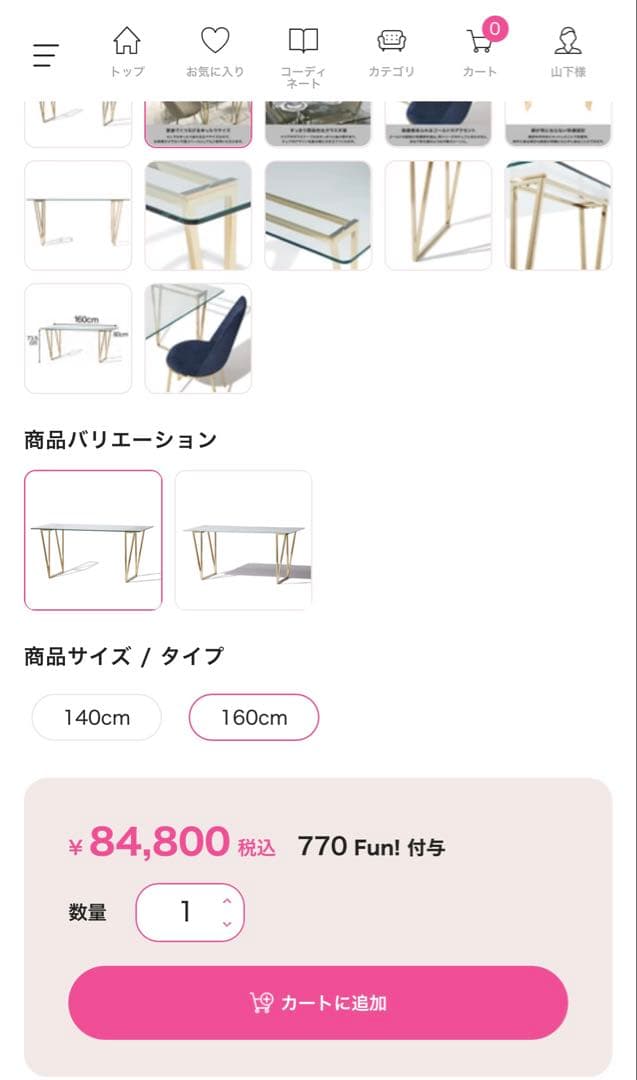Tap カートに追加 to add to cart

[318, 1003]
